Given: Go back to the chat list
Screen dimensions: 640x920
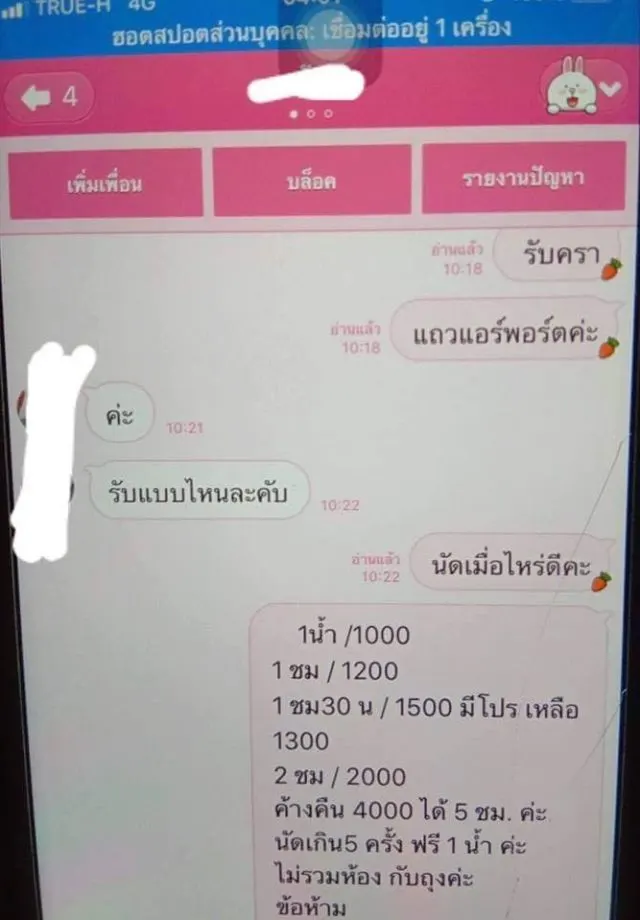Looking at the screenshot, I should click(x=48, y=97).
